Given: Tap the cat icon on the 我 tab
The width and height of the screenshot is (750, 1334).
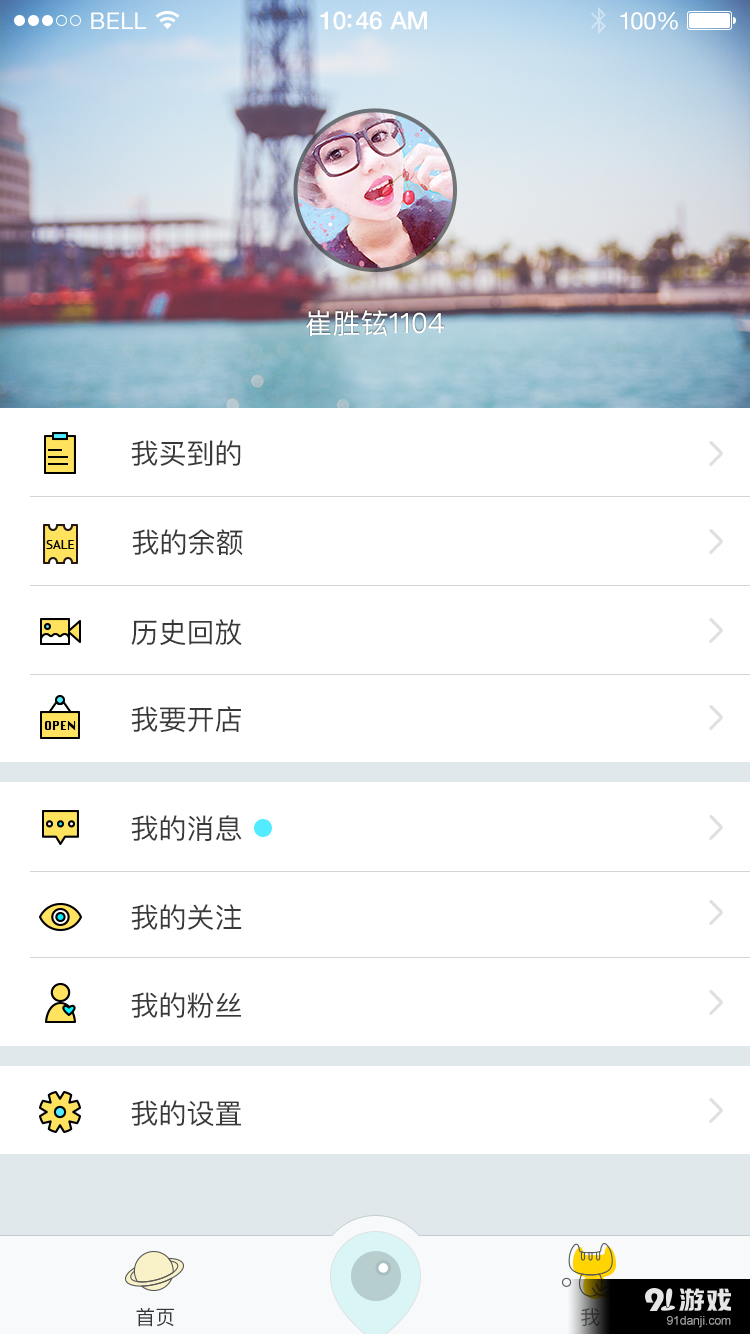Looking at the screenshot, I should (588, 1268).
